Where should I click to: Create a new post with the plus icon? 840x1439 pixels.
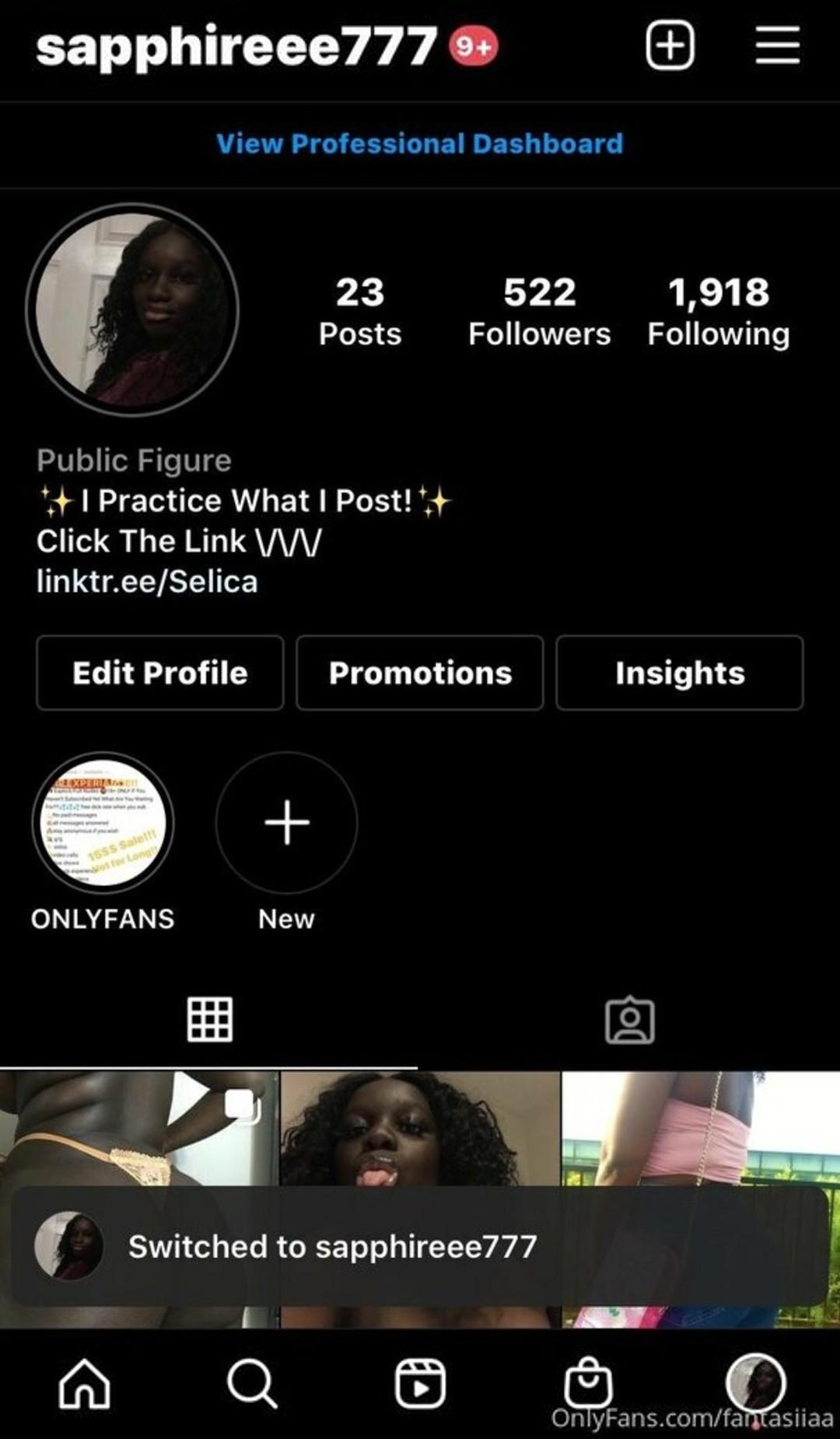coord(670,45)
